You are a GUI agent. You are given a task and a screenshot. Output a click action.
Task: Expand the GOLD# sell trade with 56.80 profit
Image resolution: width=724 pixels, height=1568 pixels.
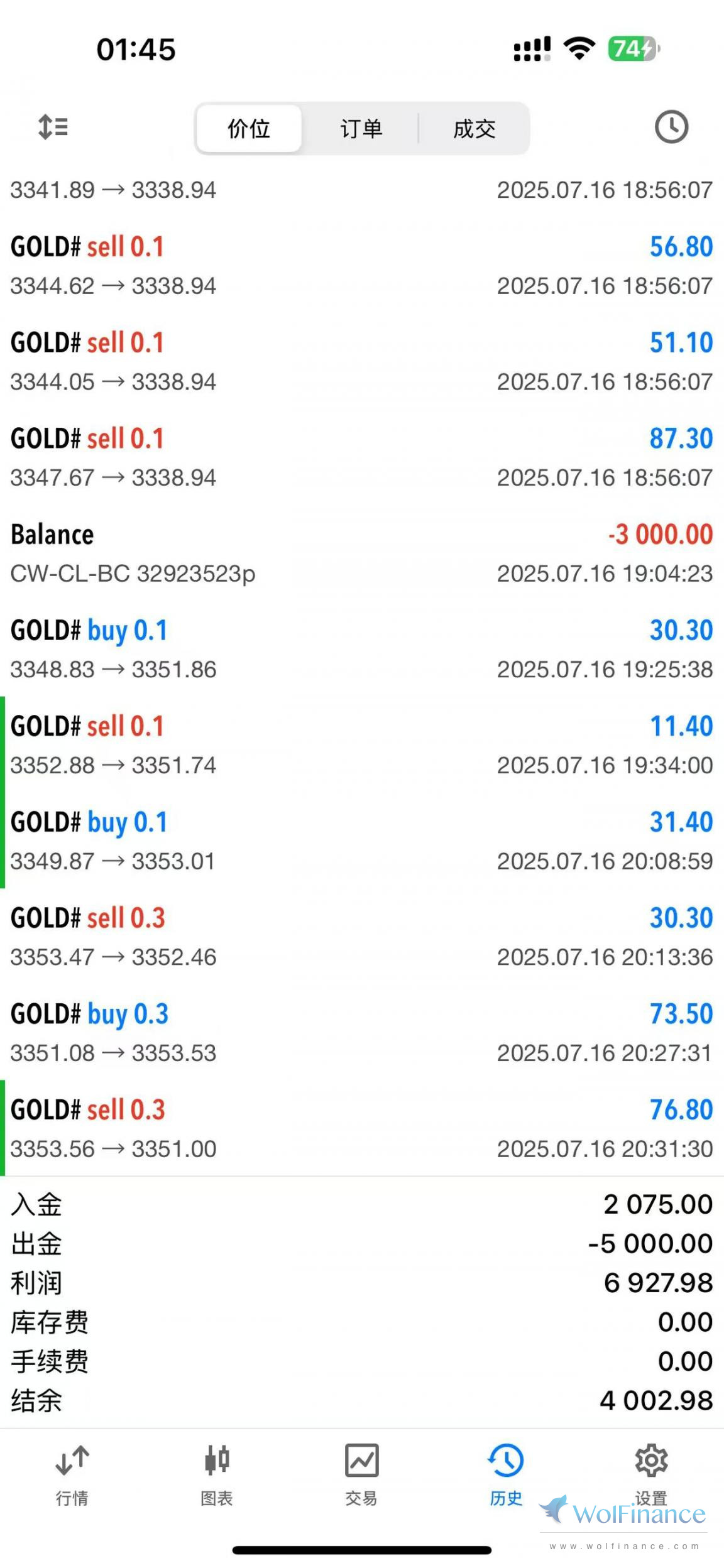pyautogui.click(x=362, y=266)
